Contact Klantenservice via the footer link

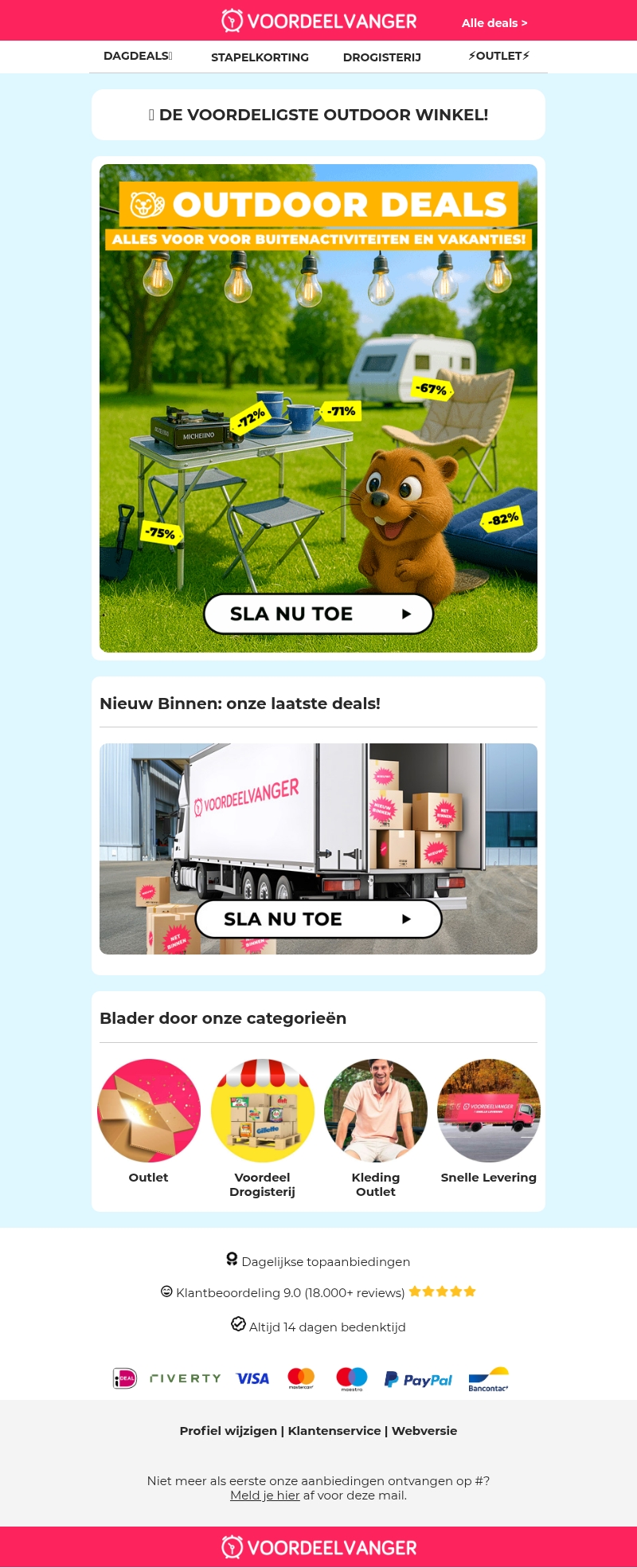tap(334, 1430)
